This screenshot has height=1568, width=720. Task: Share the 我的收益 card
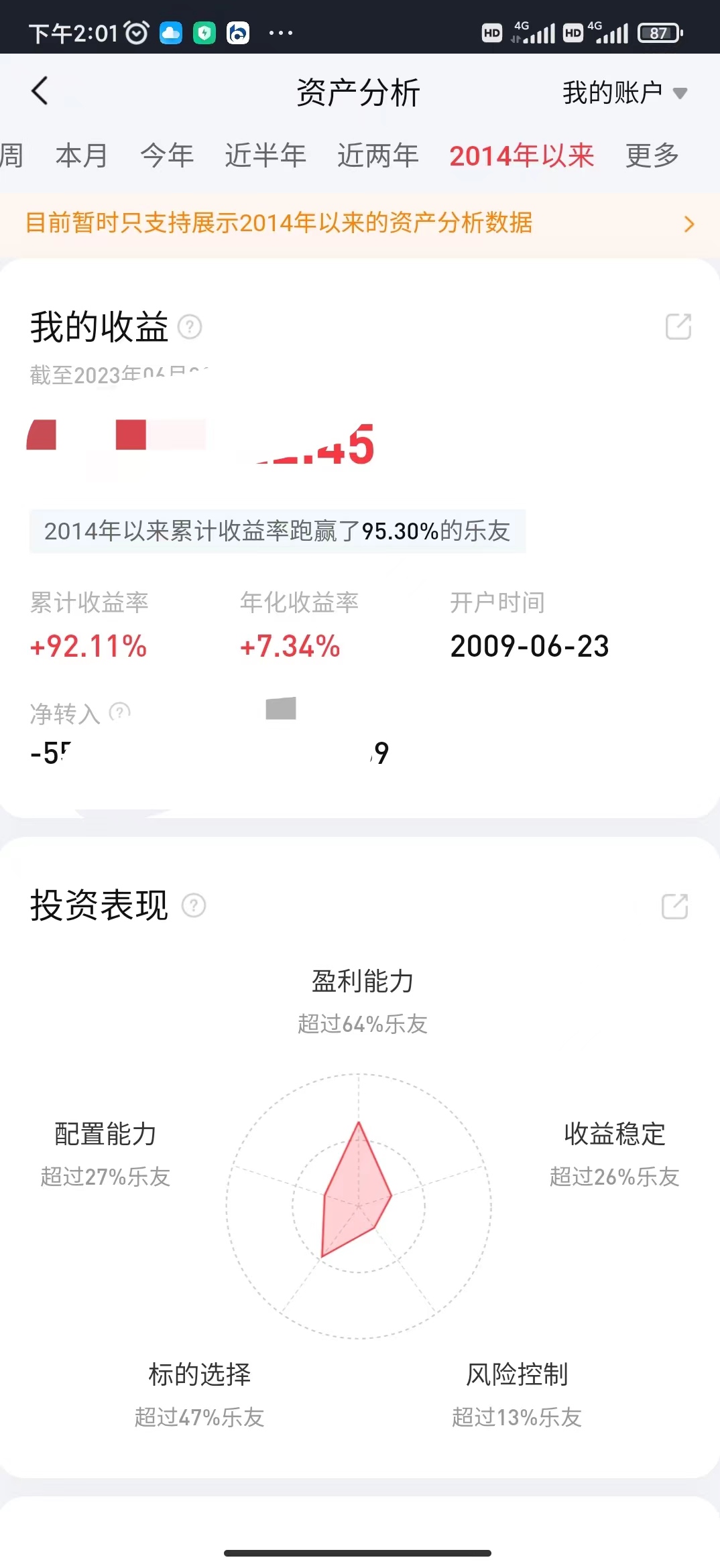point(678,326)
